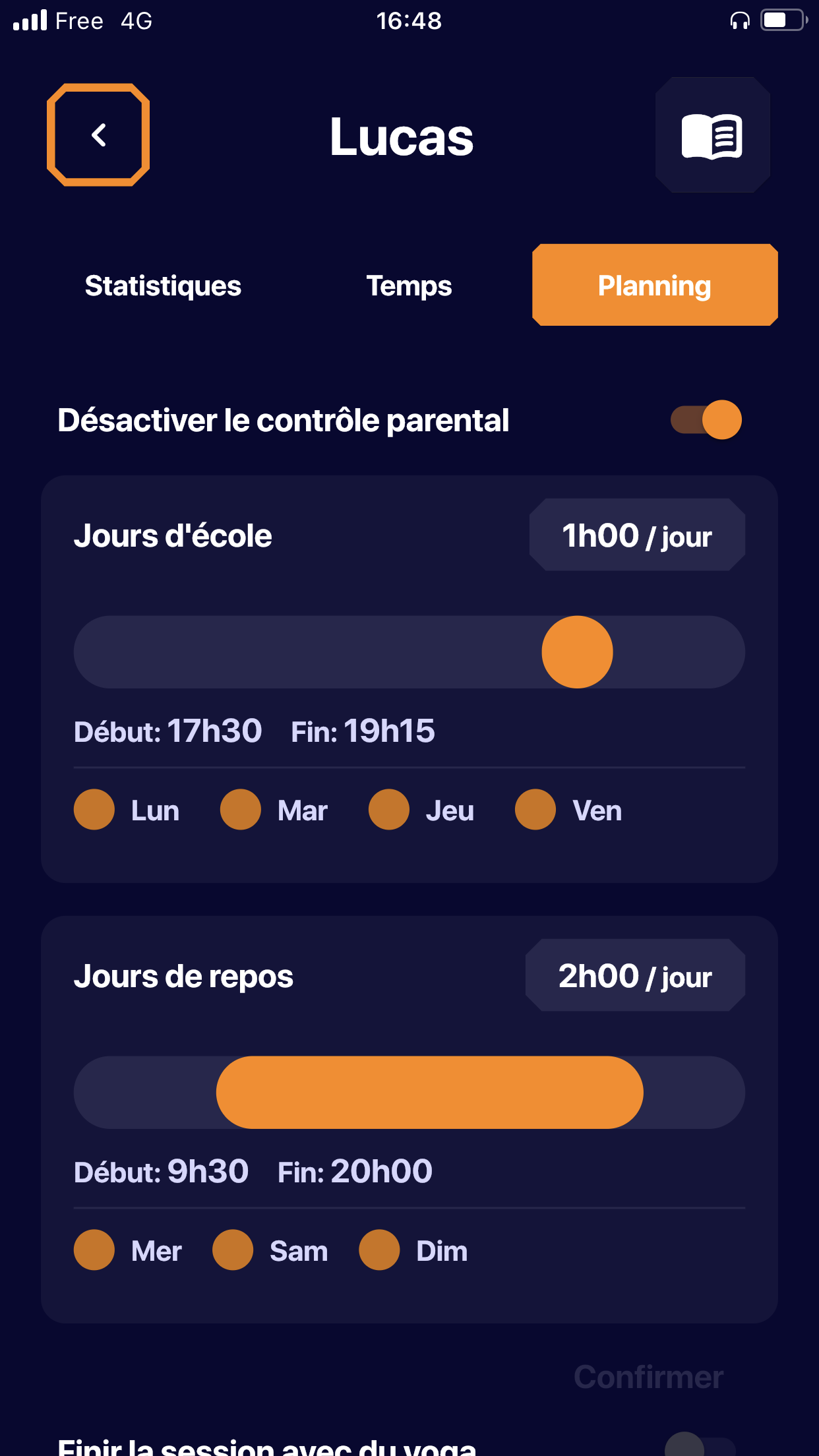The image size is (819, 1456).
Task: Toggle Jeu in school days
Action: point(389,810)
